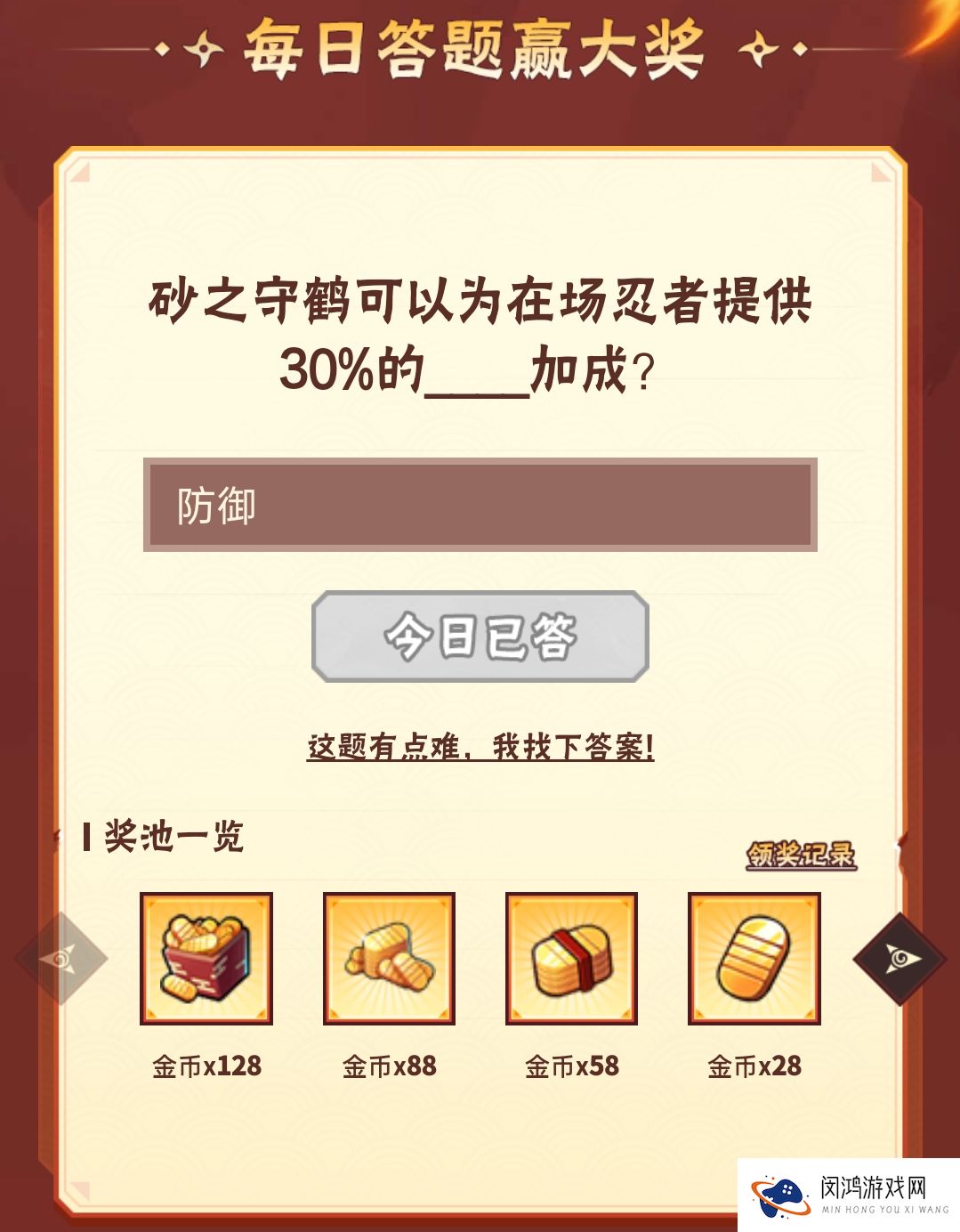Viewport: 960px width, 1232px height.
Task: View the 金币x58 prize
Action: [571, 959]
